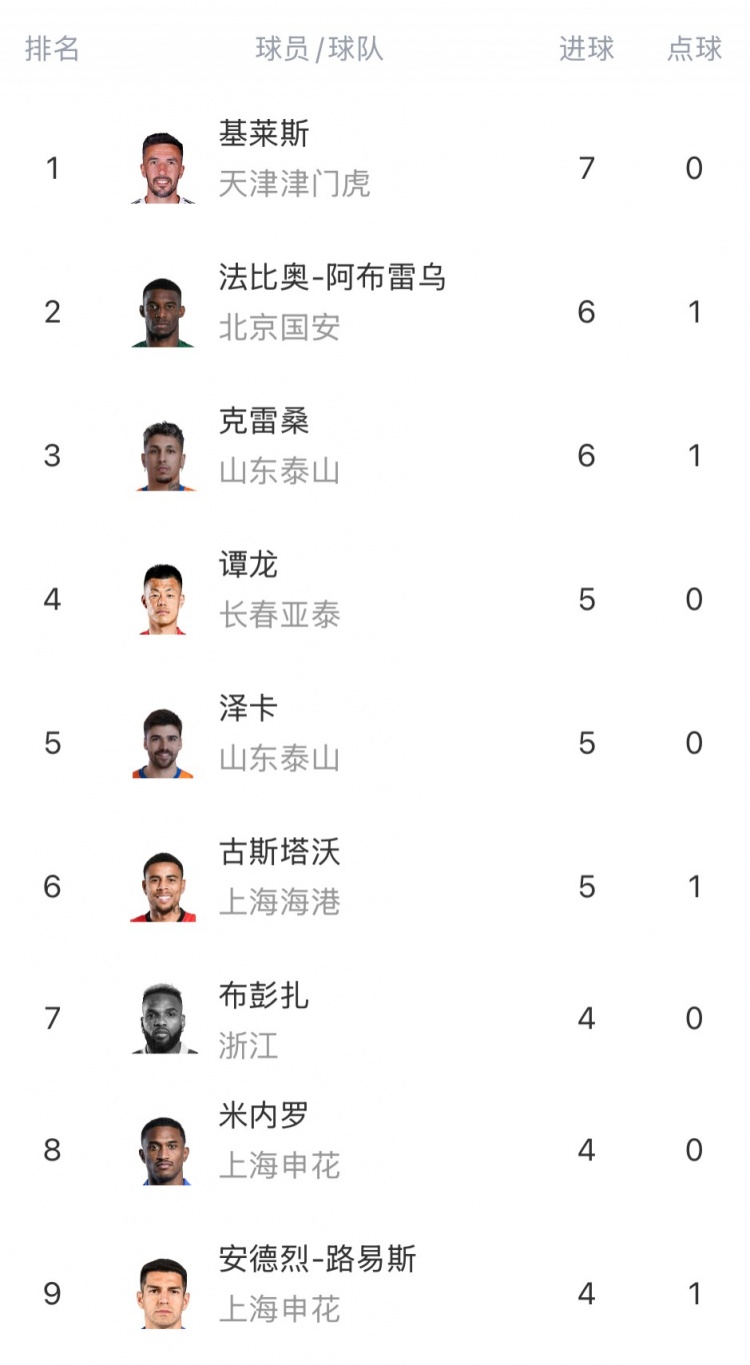
Task: Open 布彭扎 from 浙江
Action: click(x=264, y=997)
